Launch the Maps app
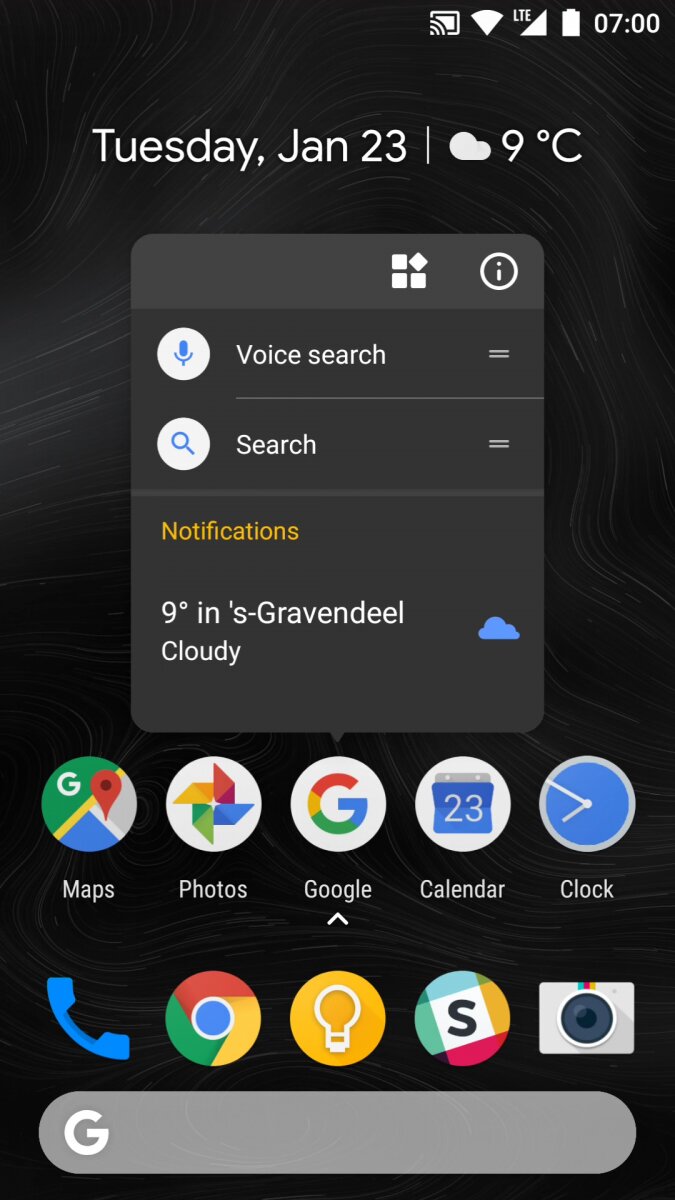This screenshot has width=675, height=1200. point(89,805)
